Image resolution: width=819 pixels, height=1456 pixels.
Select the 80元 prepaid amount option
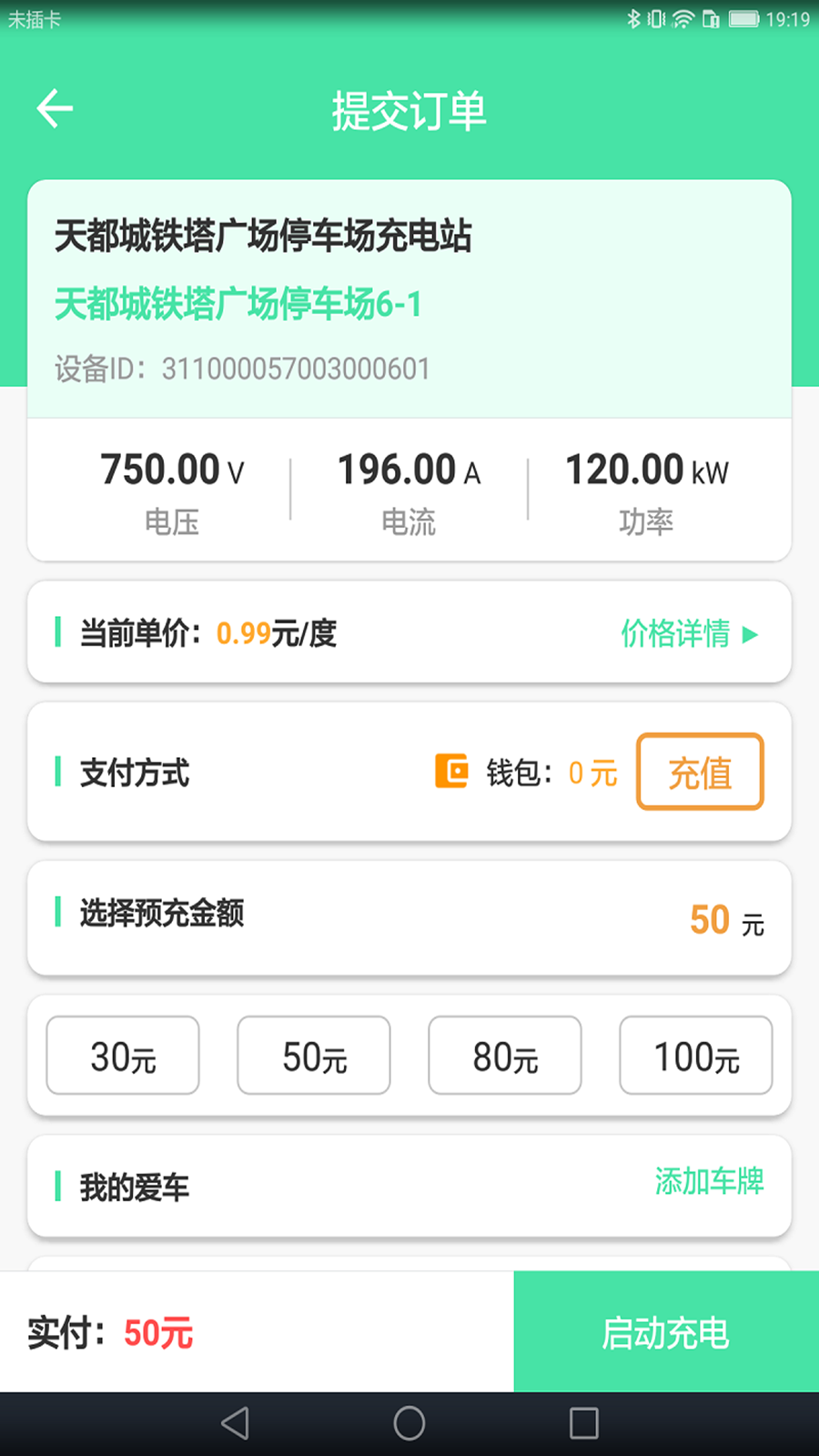point(504,1056)
